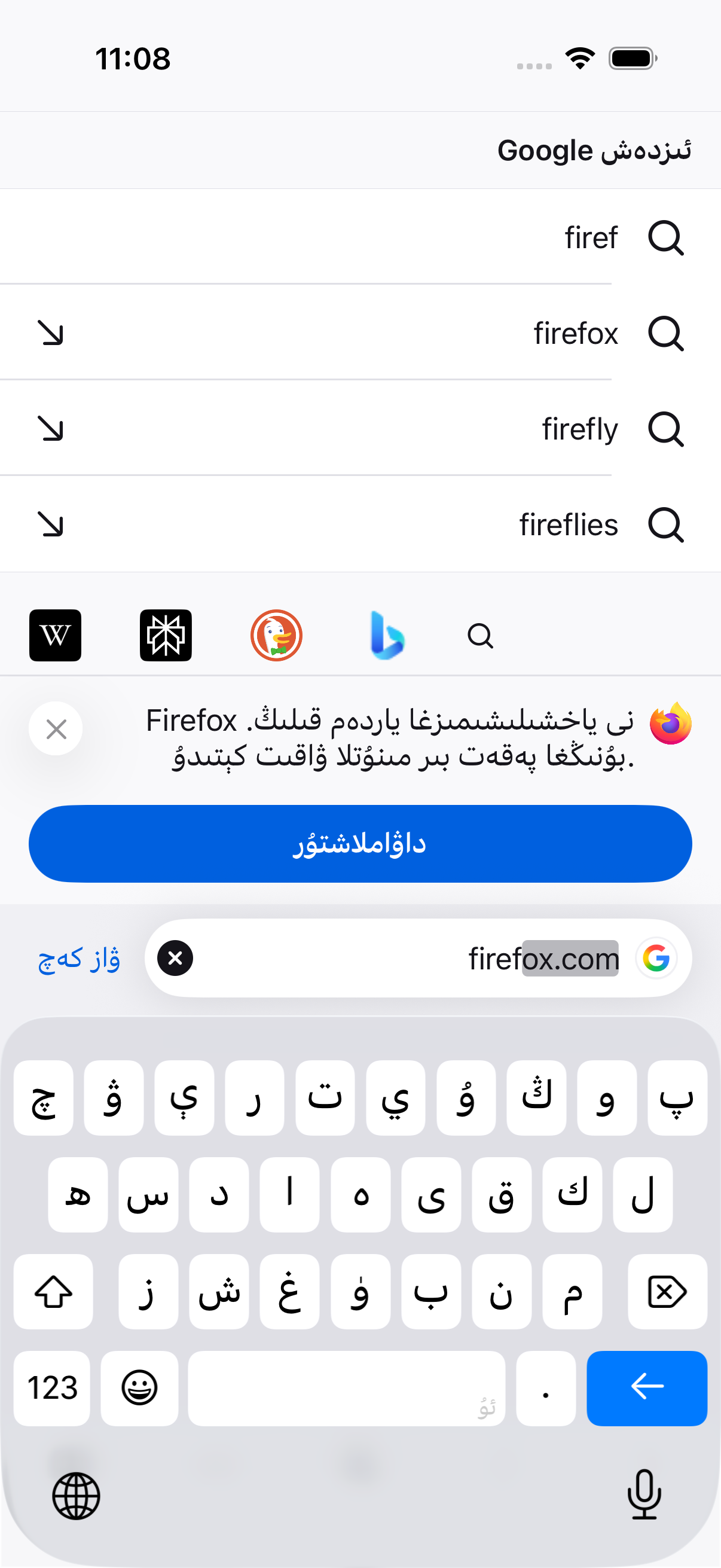721x1568 pixels.
Task: Search with Wikipedia engine
Action: (x=56, y=635)
